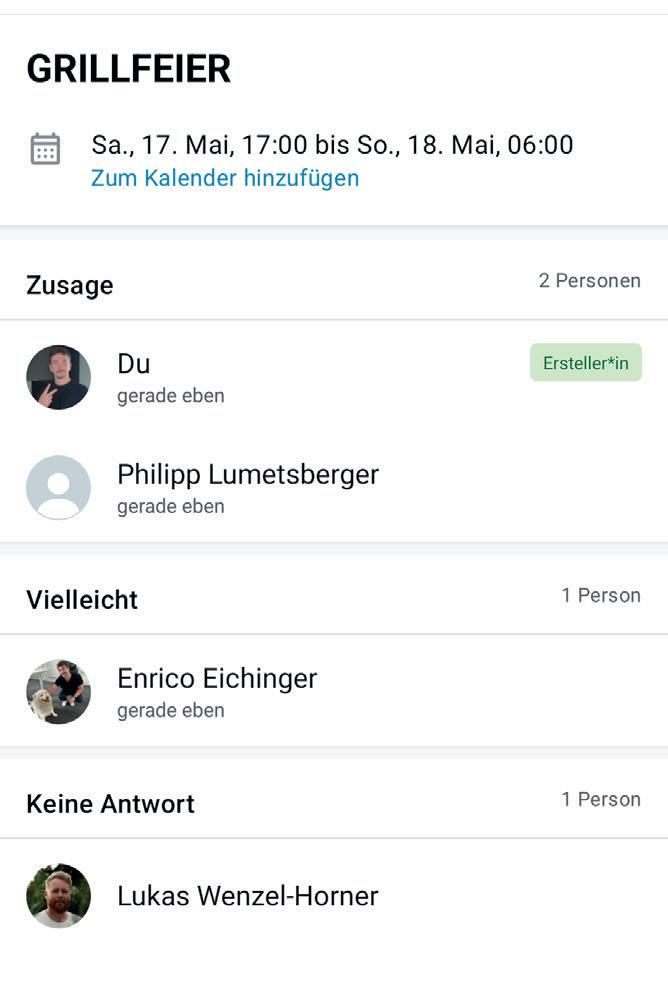Tap the Zum Kalender hinzufügen link
Image resolution: width=668 pixels, height=993 pixels.
click(x=225, y=179)
